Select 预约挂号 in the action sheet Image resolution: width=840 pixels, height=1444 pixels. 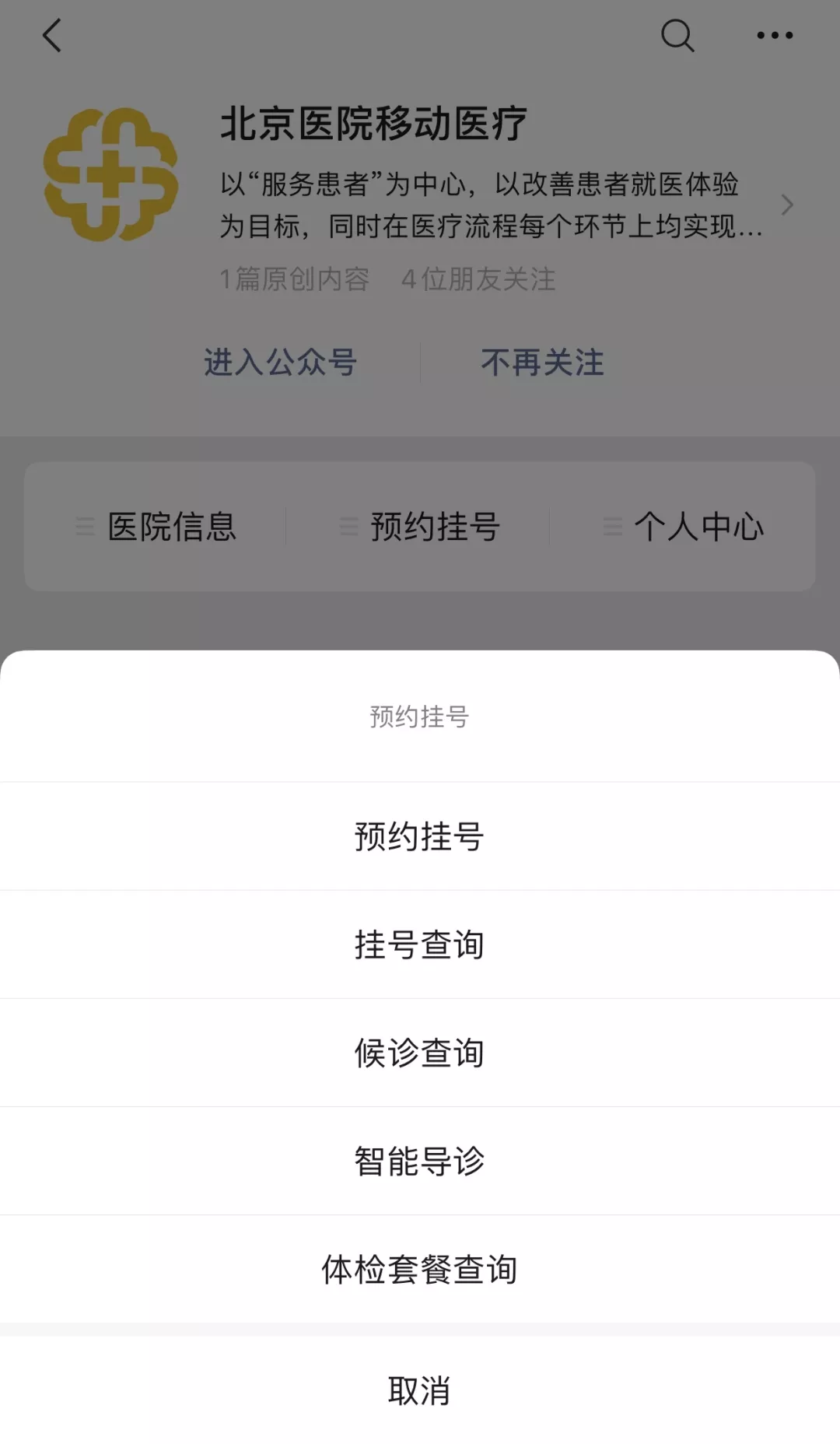pyautogui.click(x=420, y=836)
